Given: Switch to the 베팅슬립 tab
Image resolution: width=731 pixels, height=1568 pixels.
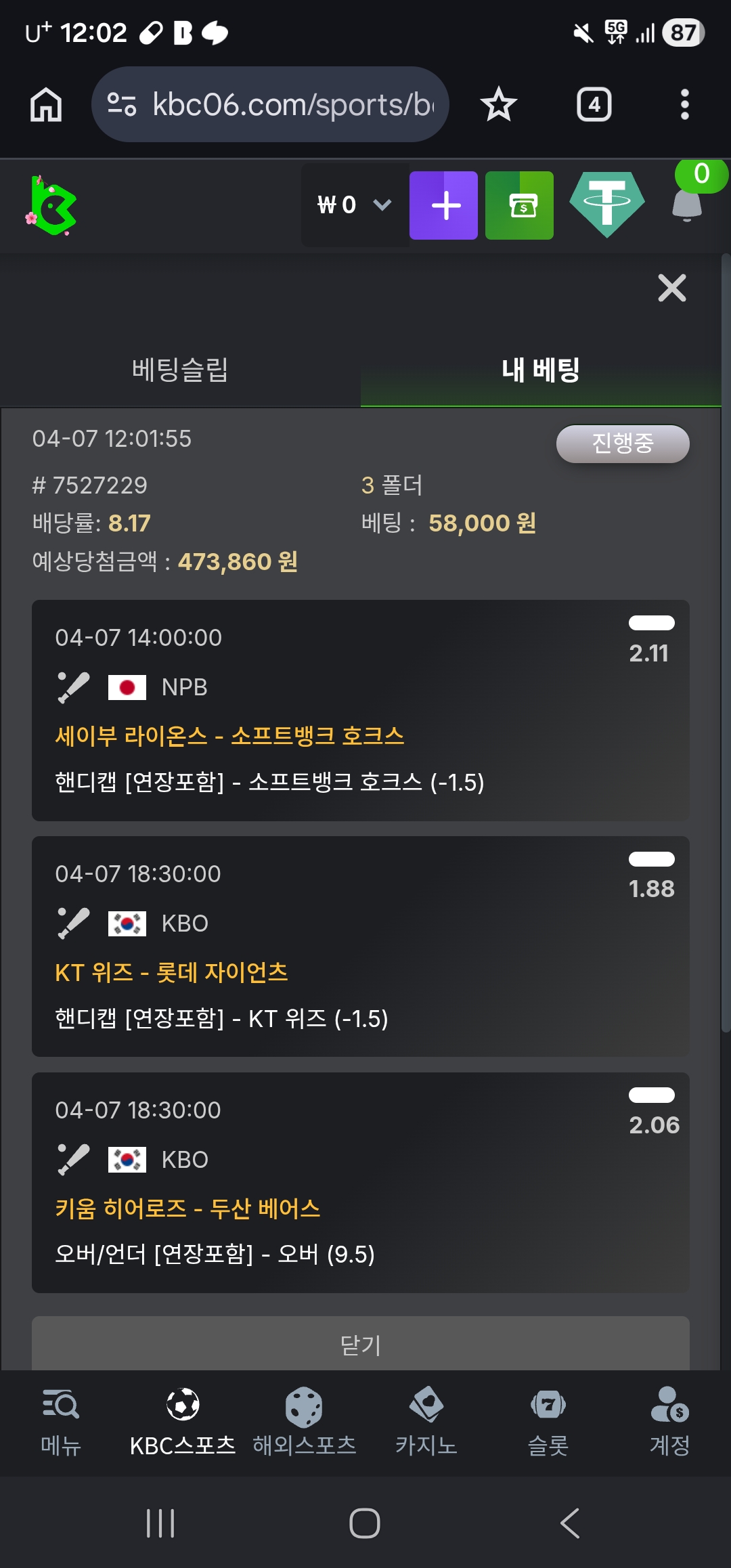Looking at the screenshot, I should [x=180, y=370].
